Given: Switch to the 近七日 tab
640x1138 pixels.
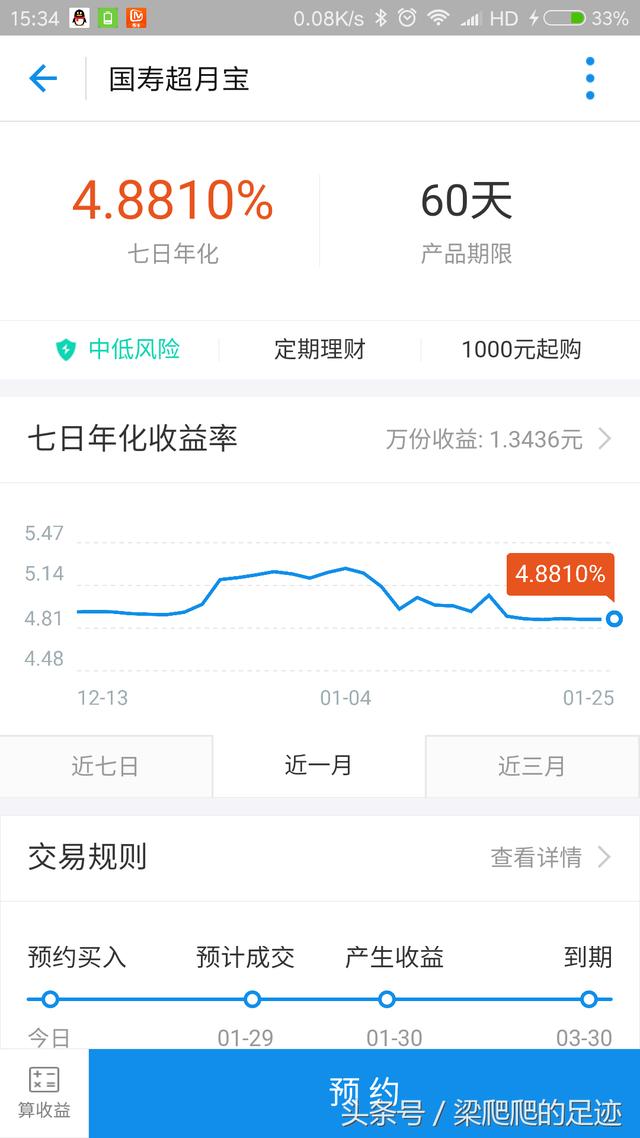Looking at the screenshot, I should click(106, 766).
